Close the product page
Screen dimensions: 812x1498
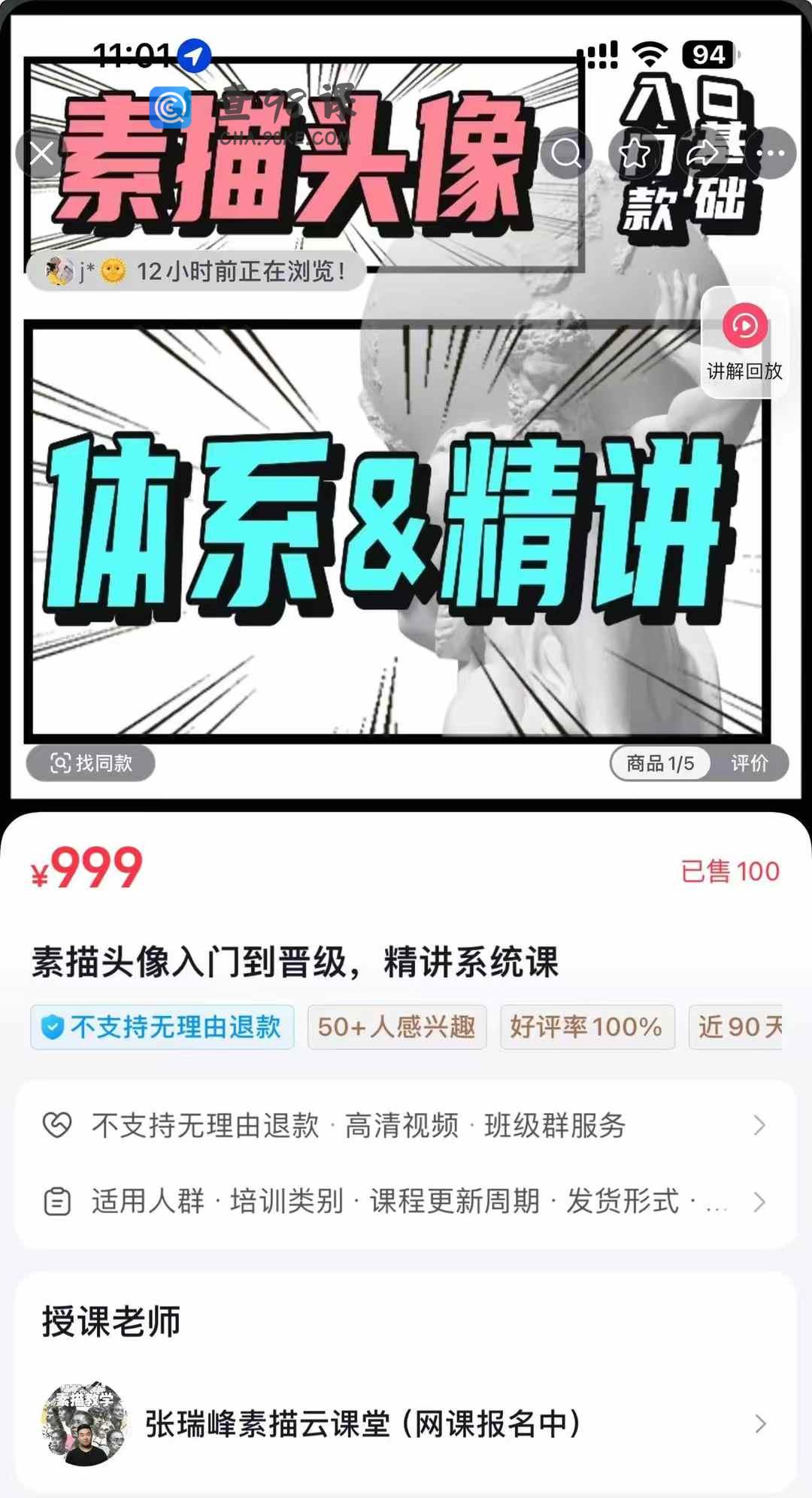tap(42, 153)
